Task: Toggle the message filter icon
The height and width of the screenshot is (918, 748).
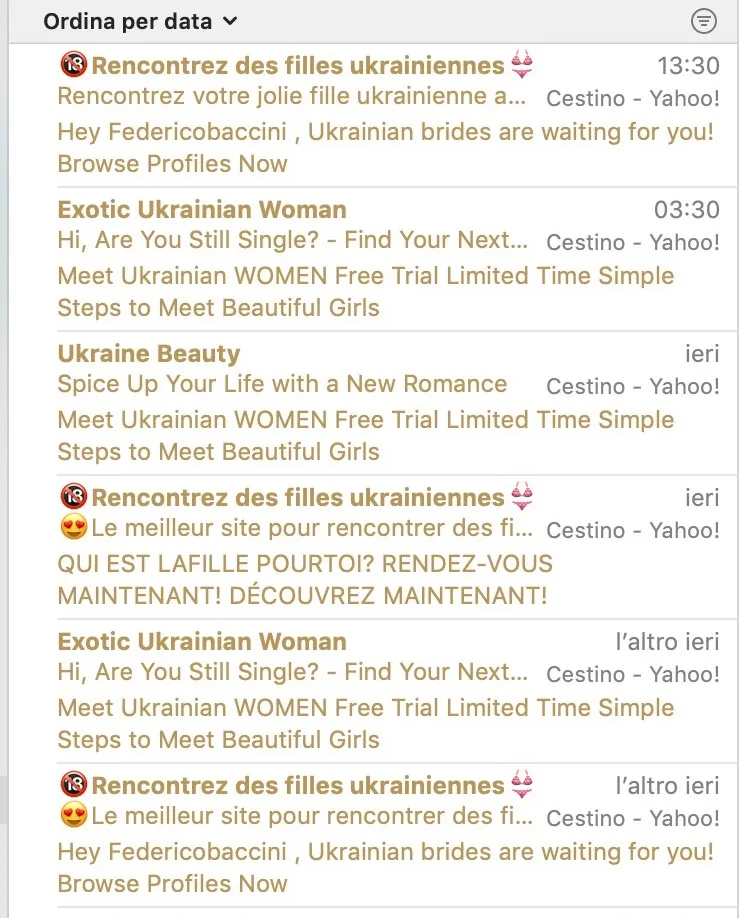Action: 704,21
